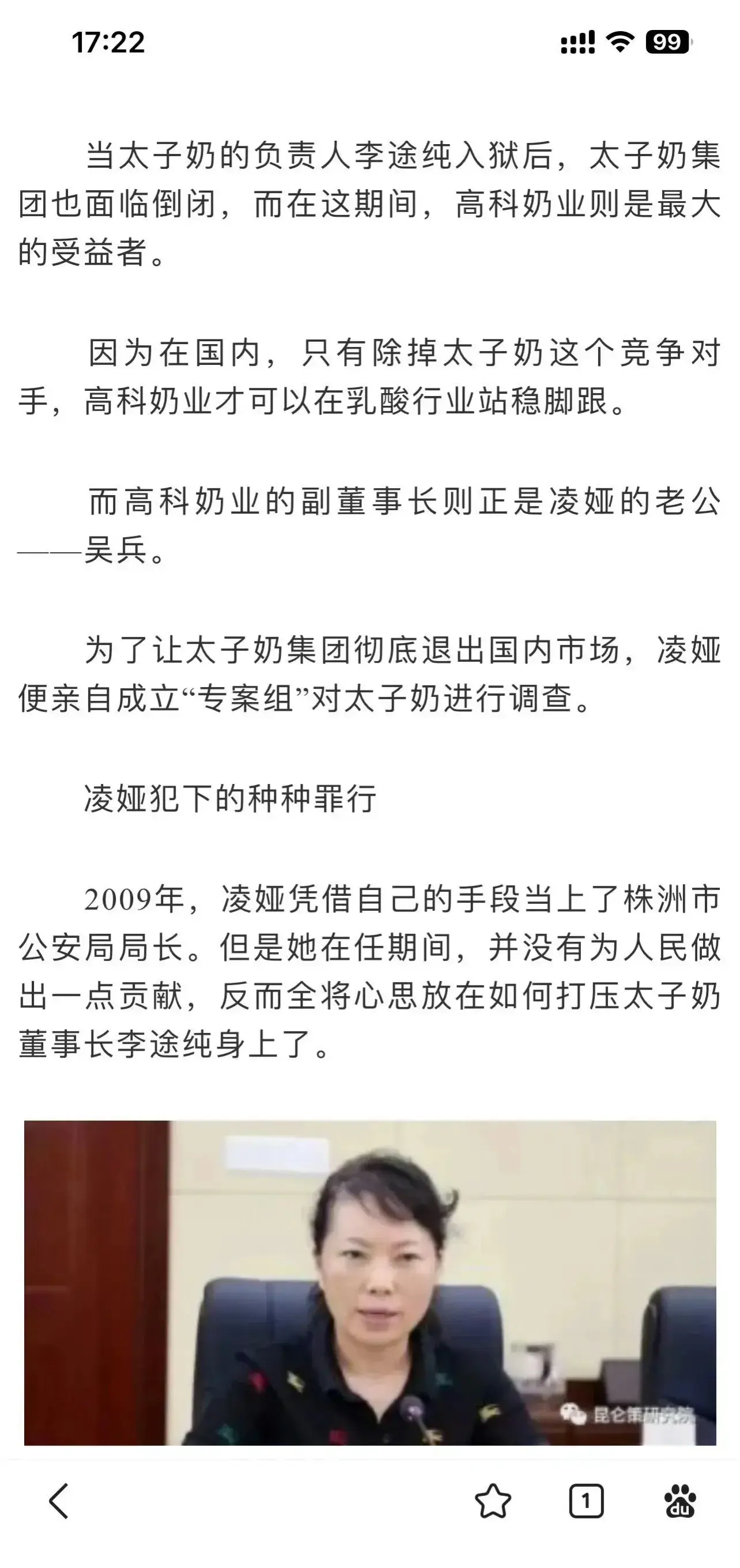View the article photo in full size
Screen dimensions: 740x1568
coord(370,1284)
